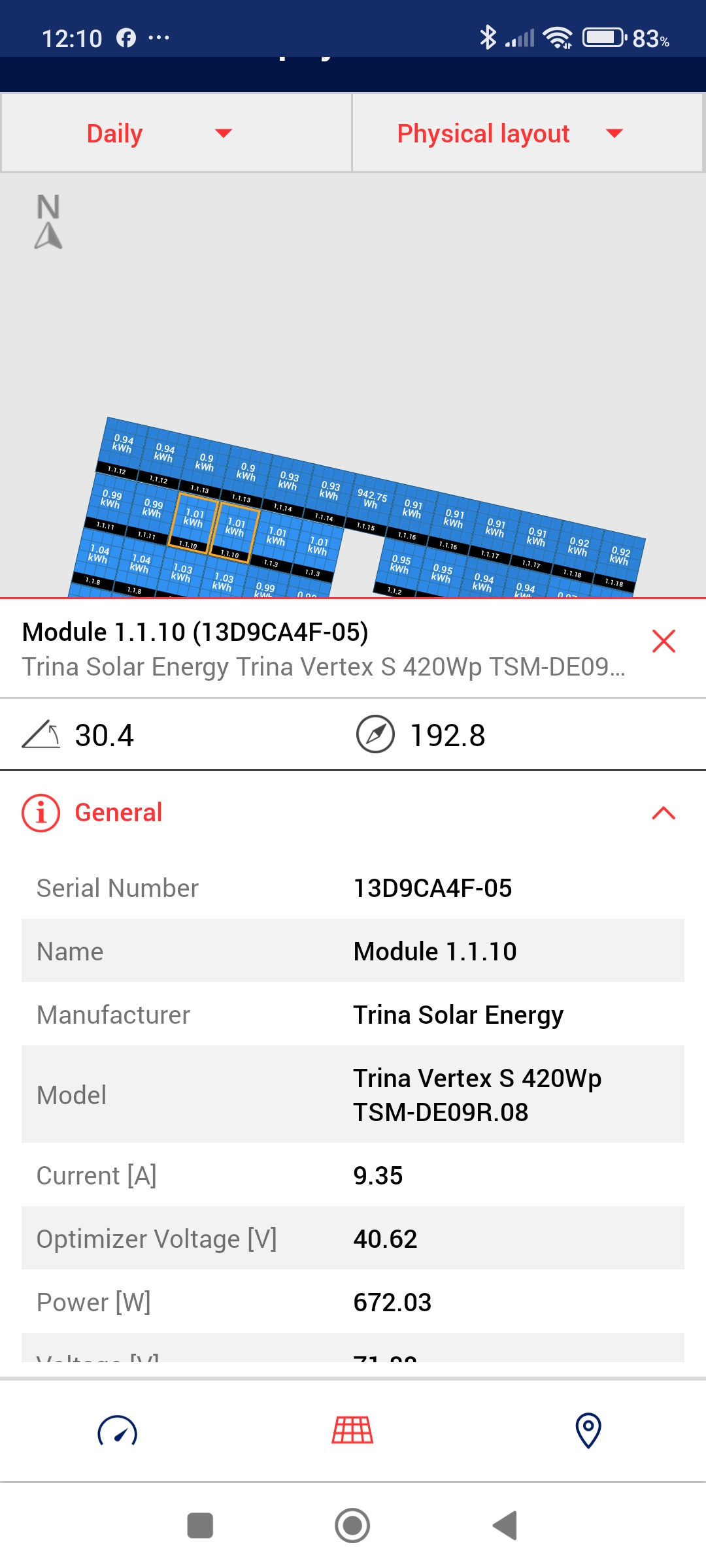Open the location pin tab
This screenshot has height=1568, width=706.
pyautogui.click(x=588, y=1431)
